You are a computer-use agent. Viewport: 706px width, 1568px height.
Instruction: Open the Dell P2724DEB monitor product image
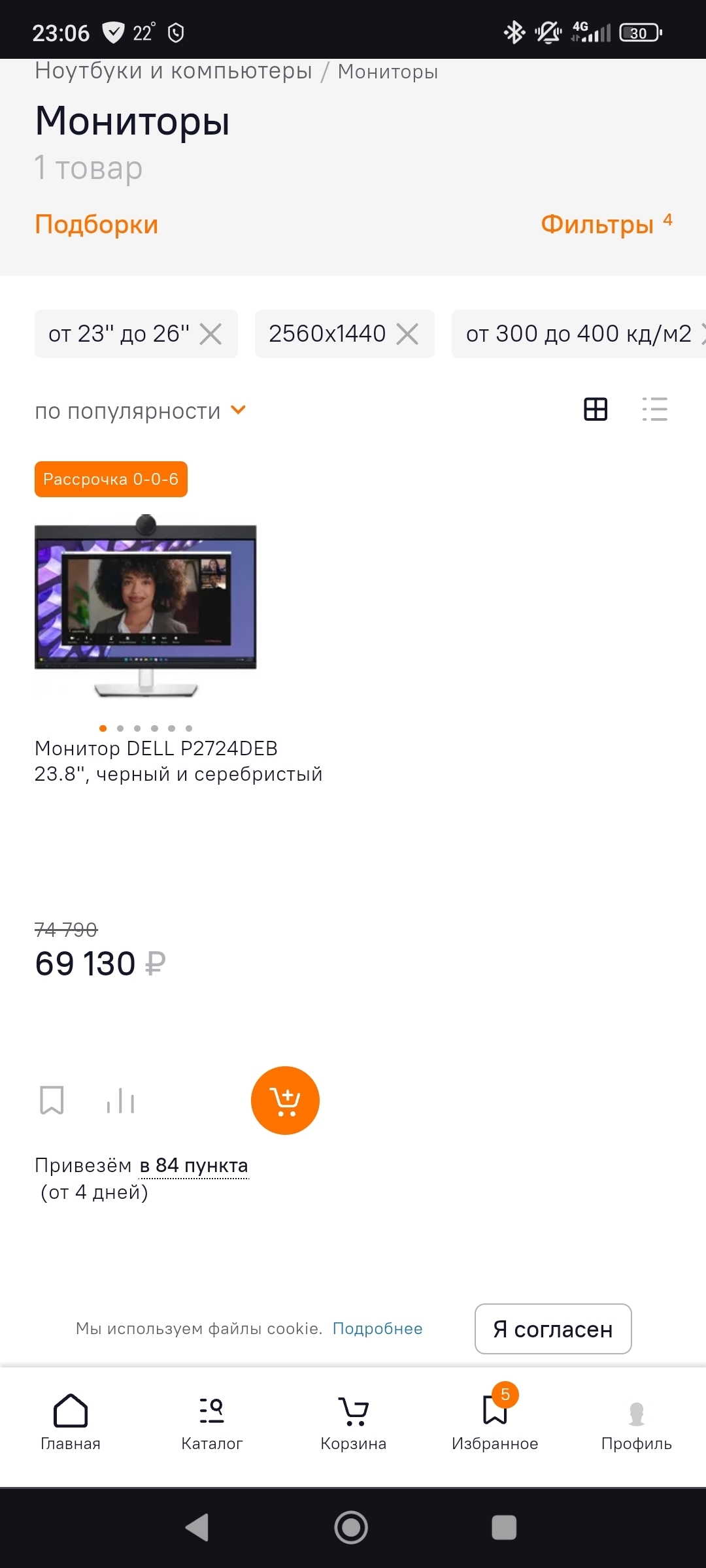point(146,606)
